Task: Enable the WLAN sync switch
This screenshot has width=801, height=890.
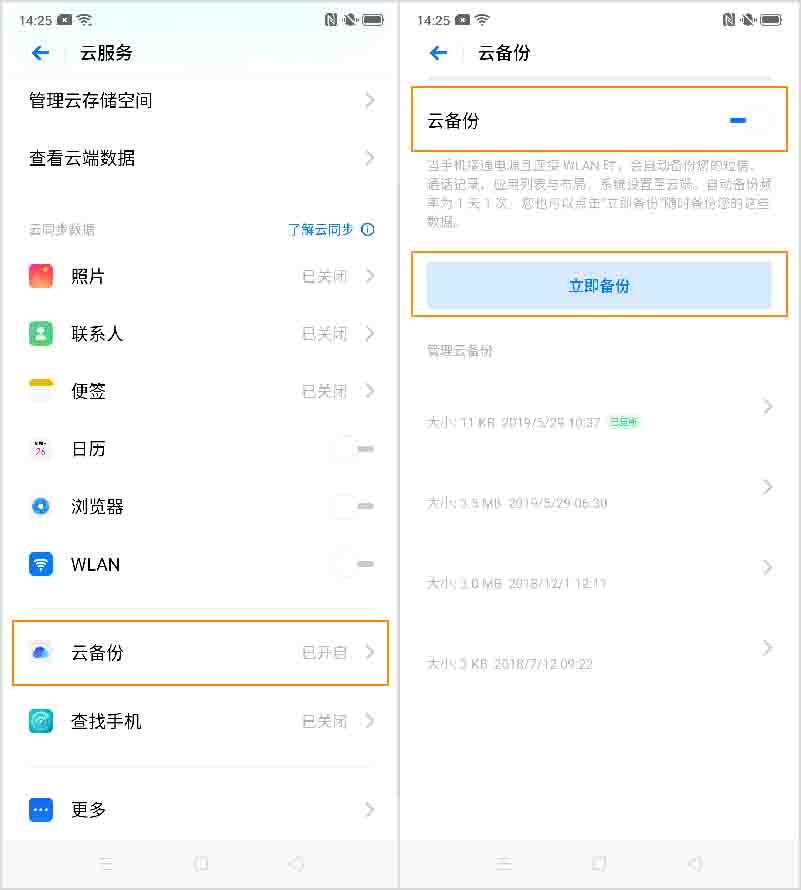Action: (352, 564)
